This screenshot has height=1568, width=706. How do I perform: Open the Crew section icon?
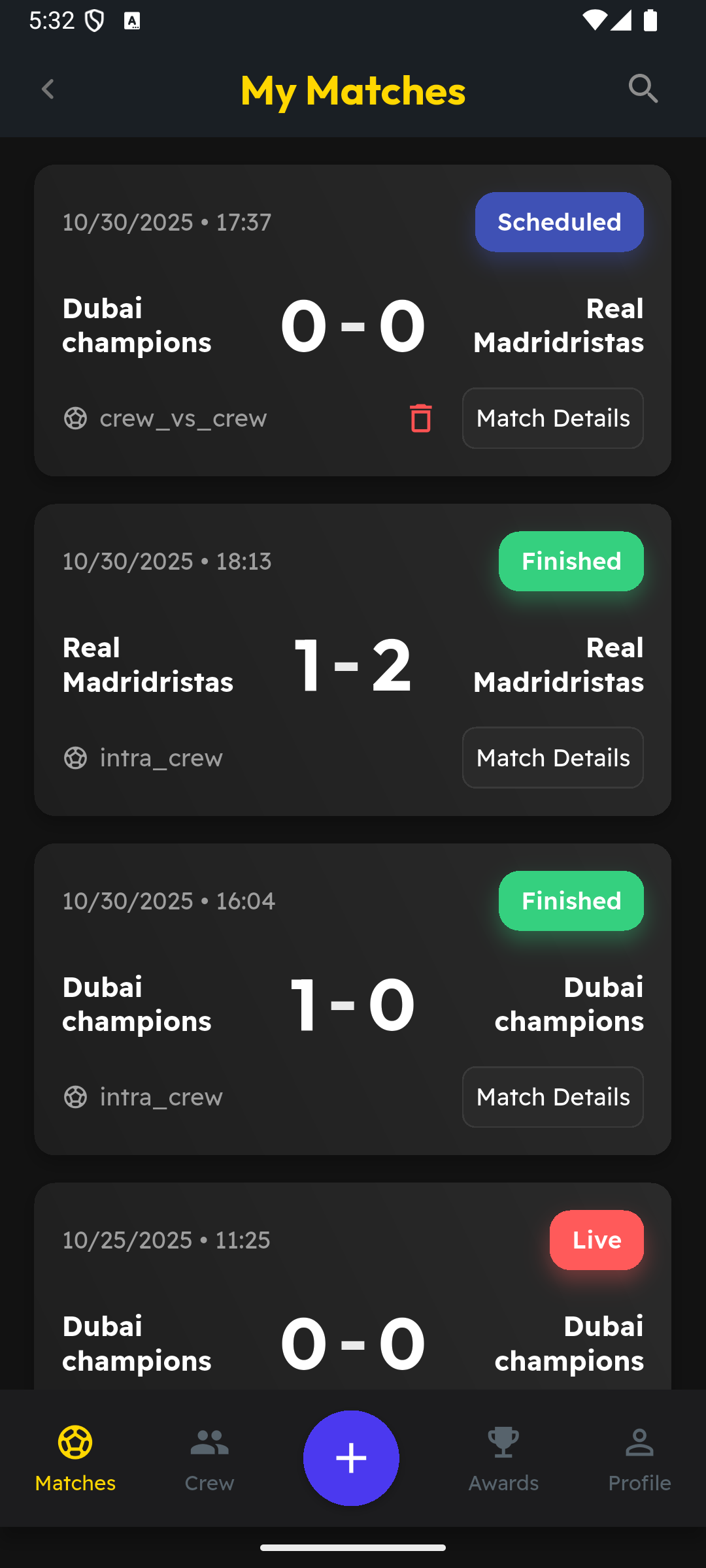tap(208, 1442)
